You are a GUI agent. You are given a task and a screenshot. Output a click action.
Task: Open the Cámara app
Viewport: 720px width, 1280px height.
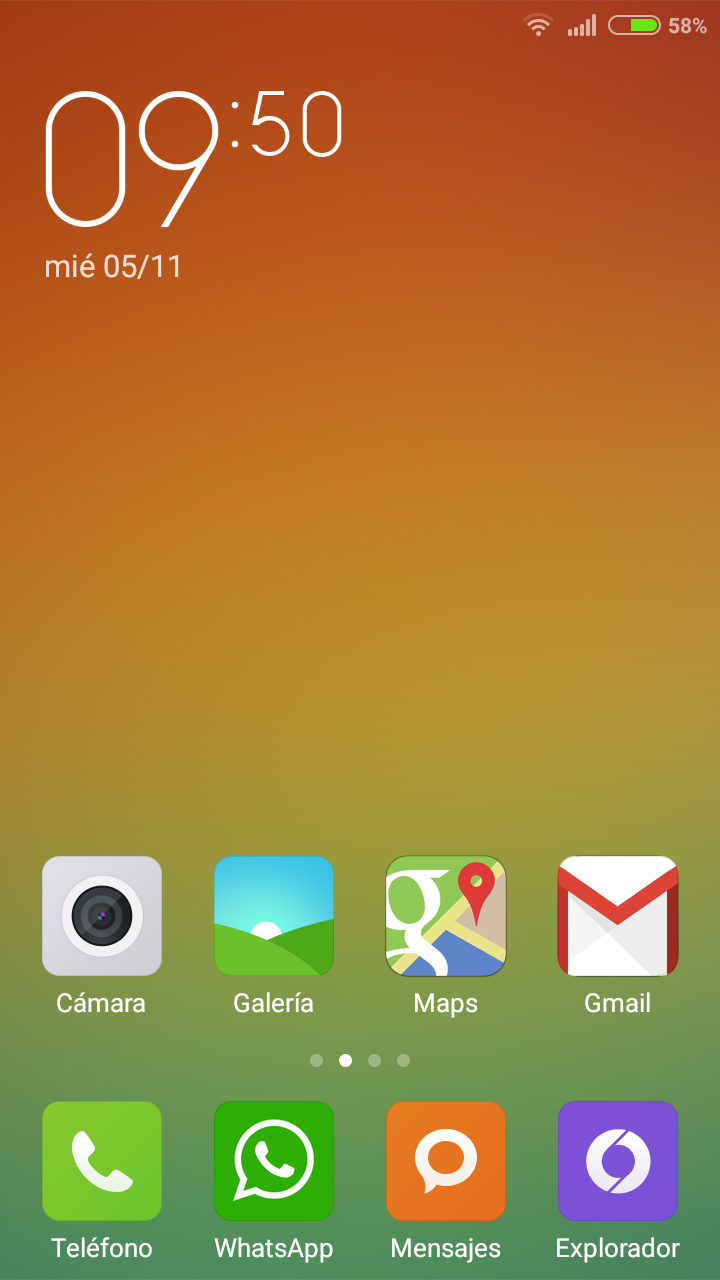102,916
